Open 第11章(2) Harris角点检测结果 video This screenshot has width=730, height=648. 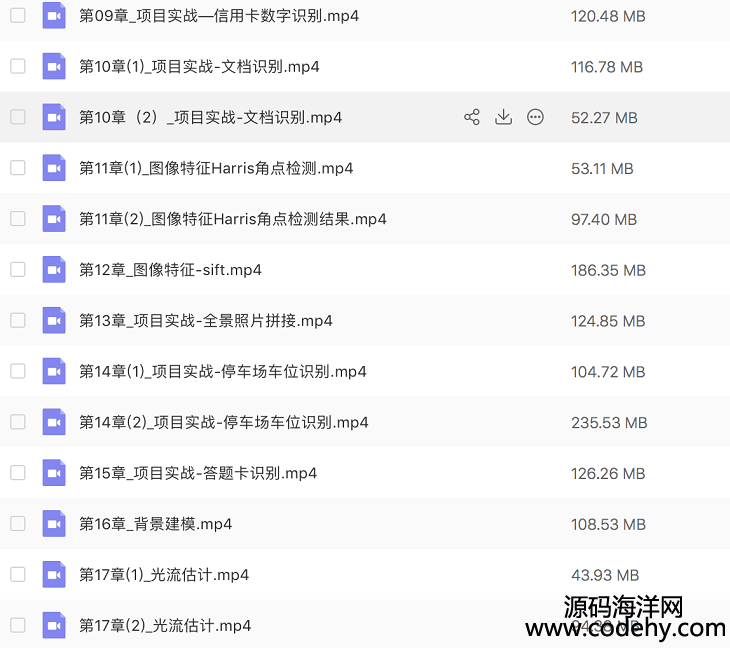(x=232, y=219)
